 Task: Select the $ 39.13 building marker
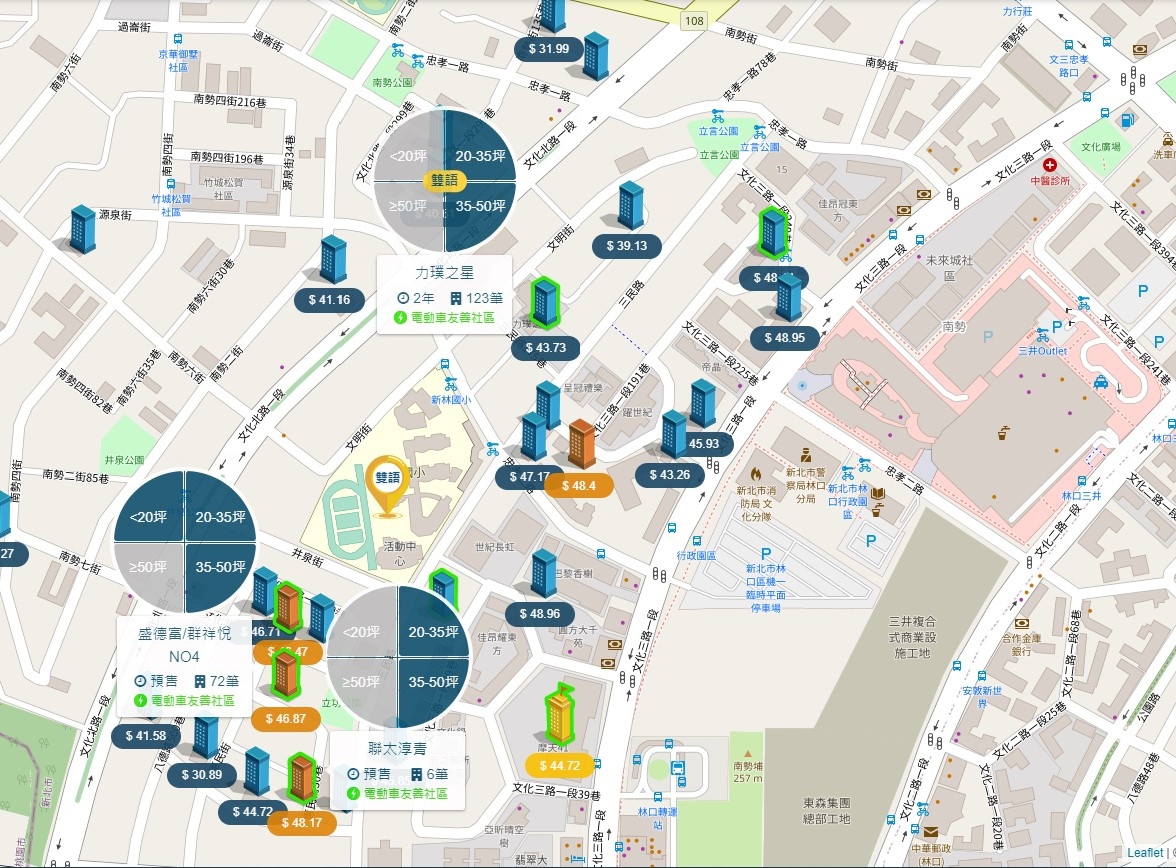631,246
